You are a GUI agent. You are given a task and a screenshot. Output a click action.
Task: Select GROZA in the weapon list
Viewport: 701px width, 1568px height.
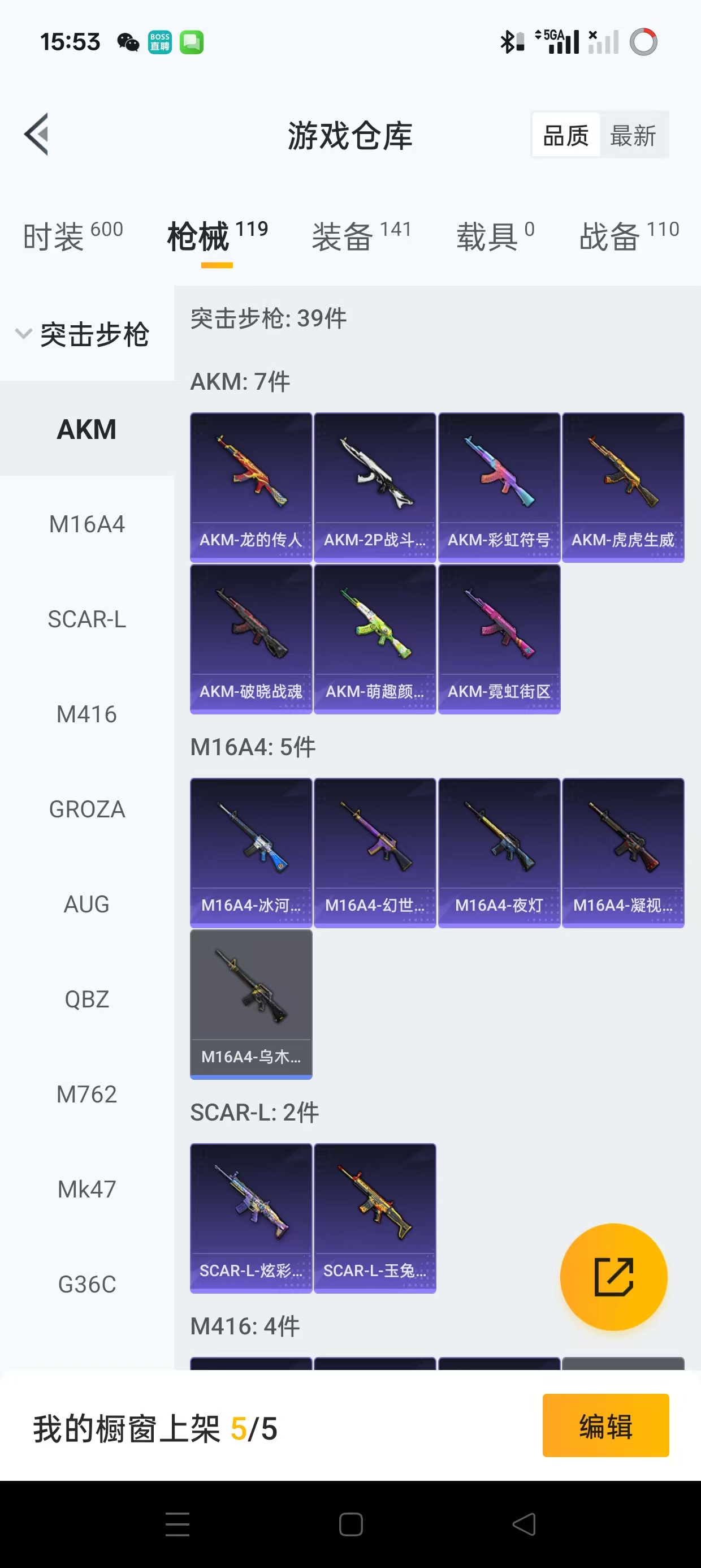(x=86, y=809)
